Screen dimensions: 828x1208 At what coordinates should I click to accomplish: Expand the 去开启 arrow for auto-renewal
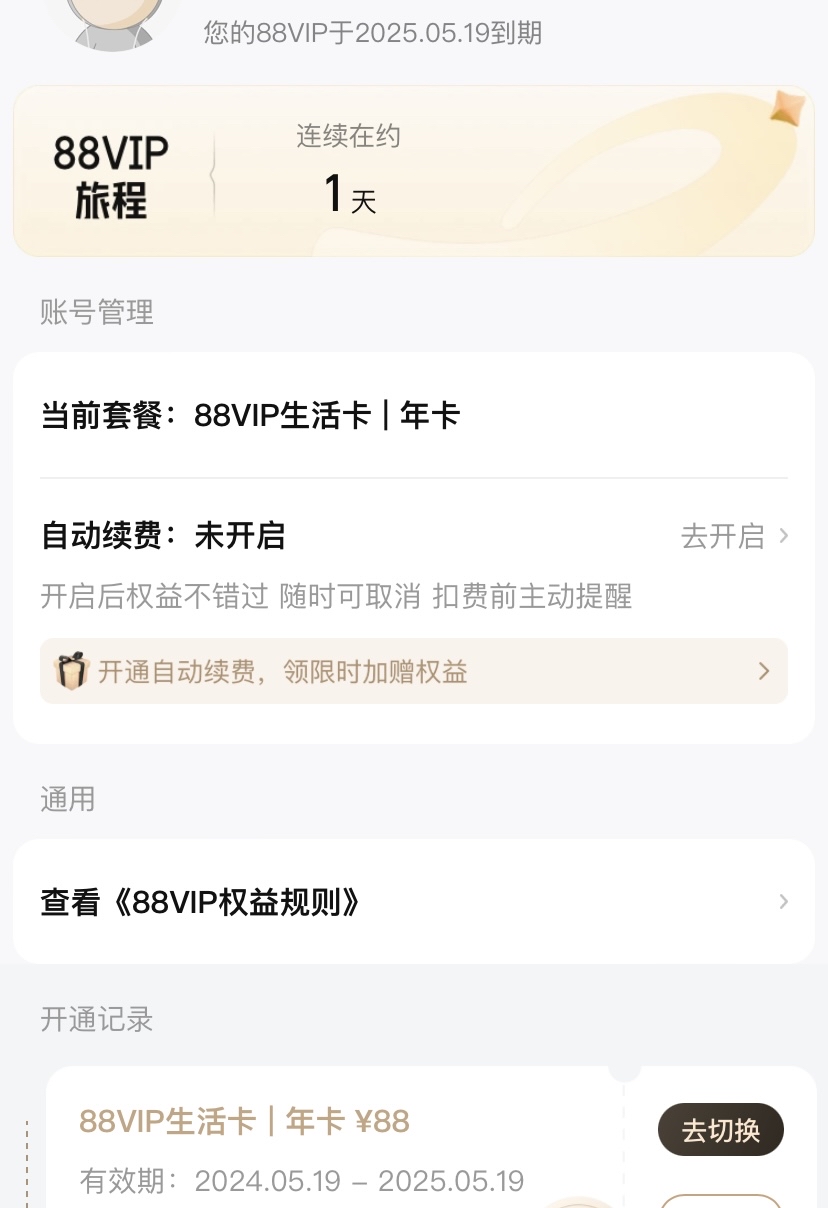[x=783, y=536]
